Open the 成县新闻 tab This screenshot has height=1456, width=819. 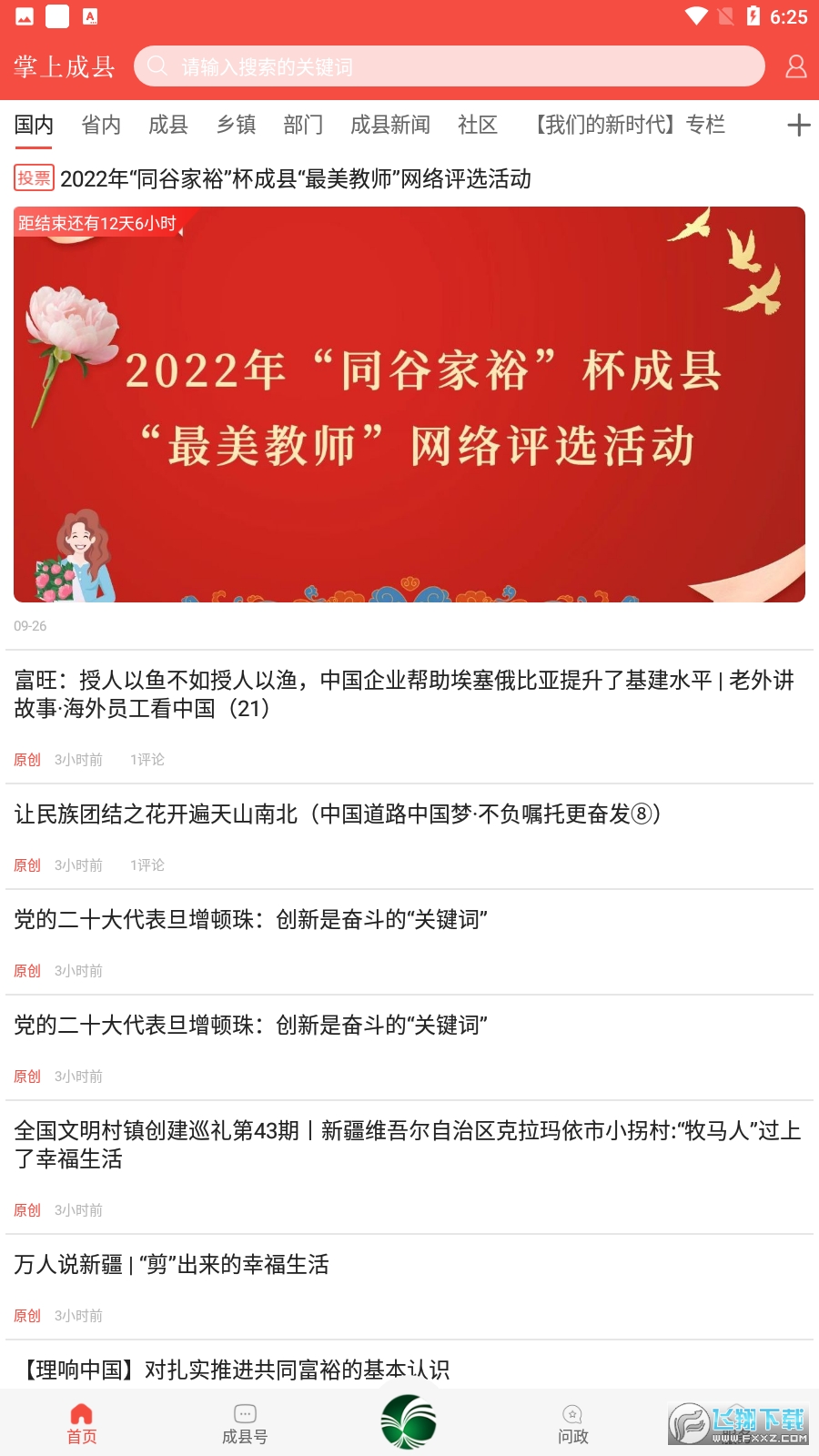390,125
